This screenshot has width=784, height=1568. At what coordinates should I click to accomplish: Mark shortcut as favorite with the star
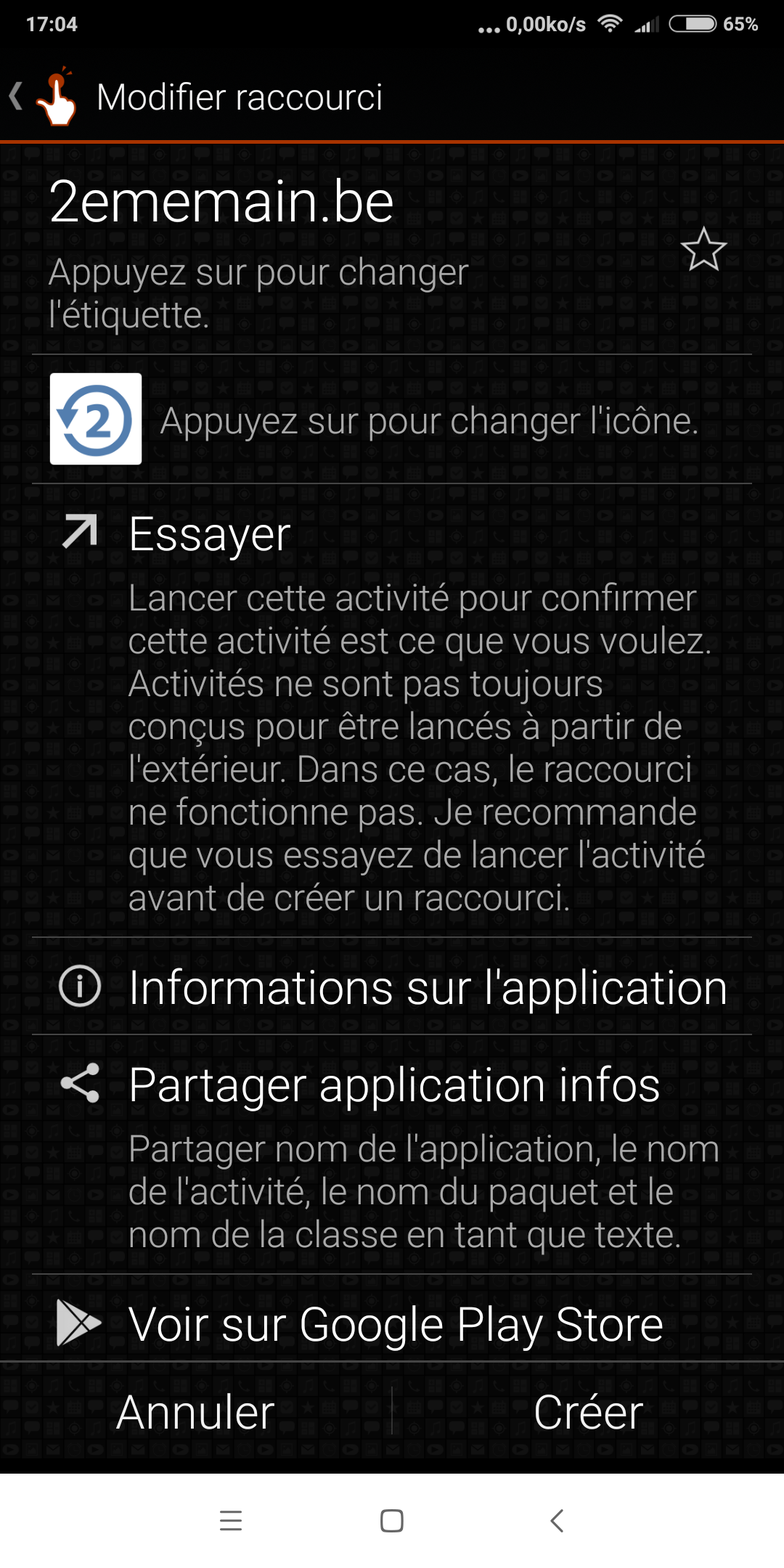pos(703,249)
